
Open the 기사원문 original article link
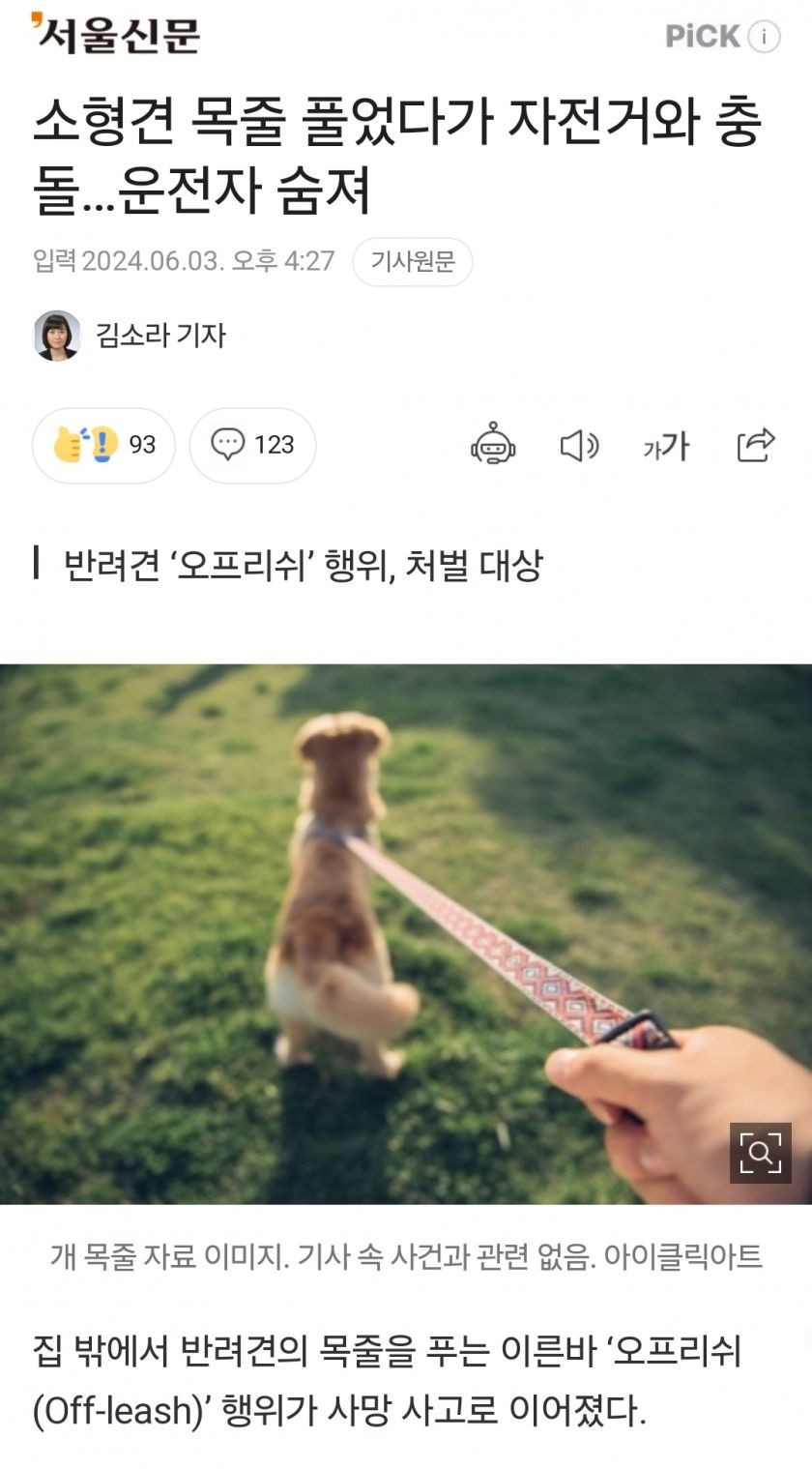(x=413, y=261)
